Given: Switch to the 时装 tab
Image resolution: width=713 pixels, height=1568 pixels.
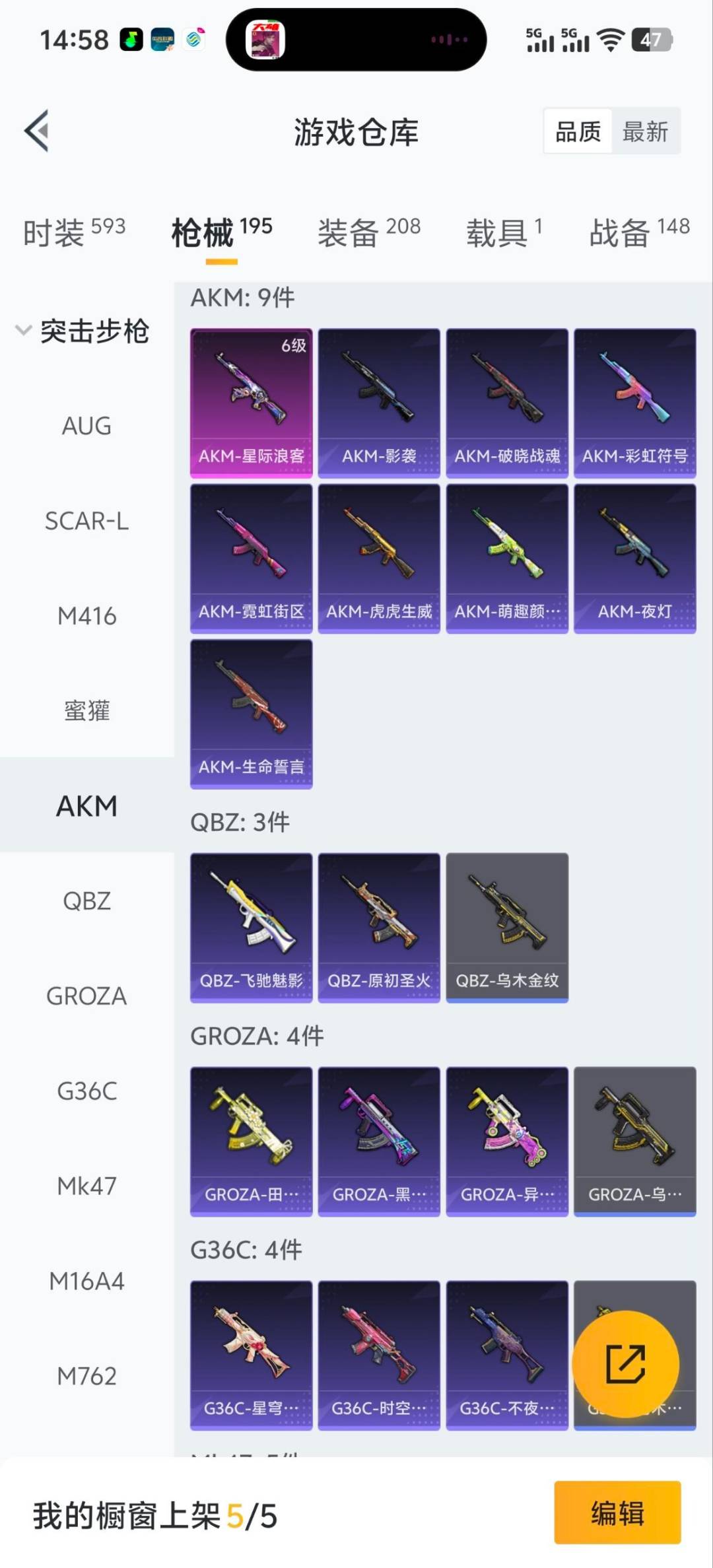Looking at the screenshot, I should tap(74, 232).
